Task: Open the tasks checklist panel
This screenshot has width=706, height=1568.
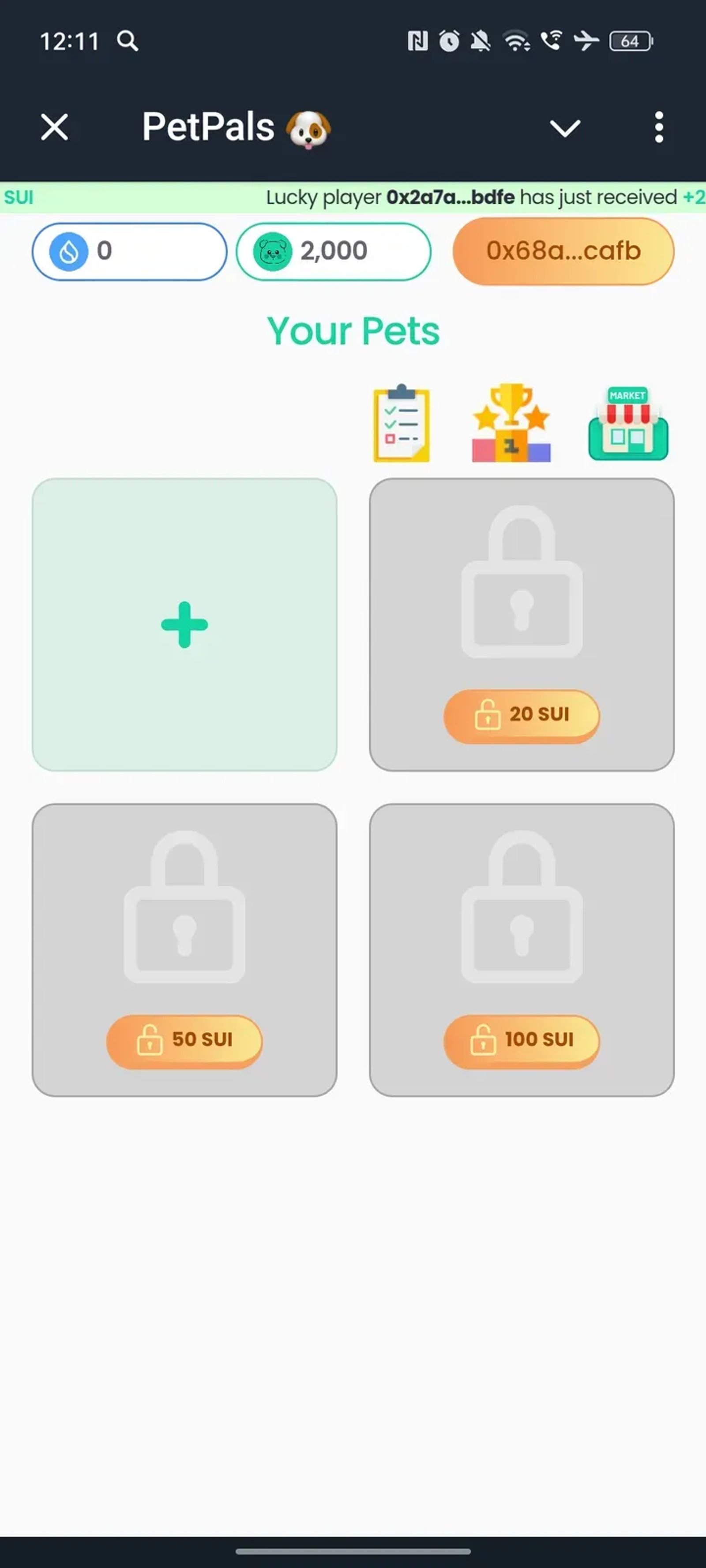Action: pyautogui.click(x=401, y=421)
